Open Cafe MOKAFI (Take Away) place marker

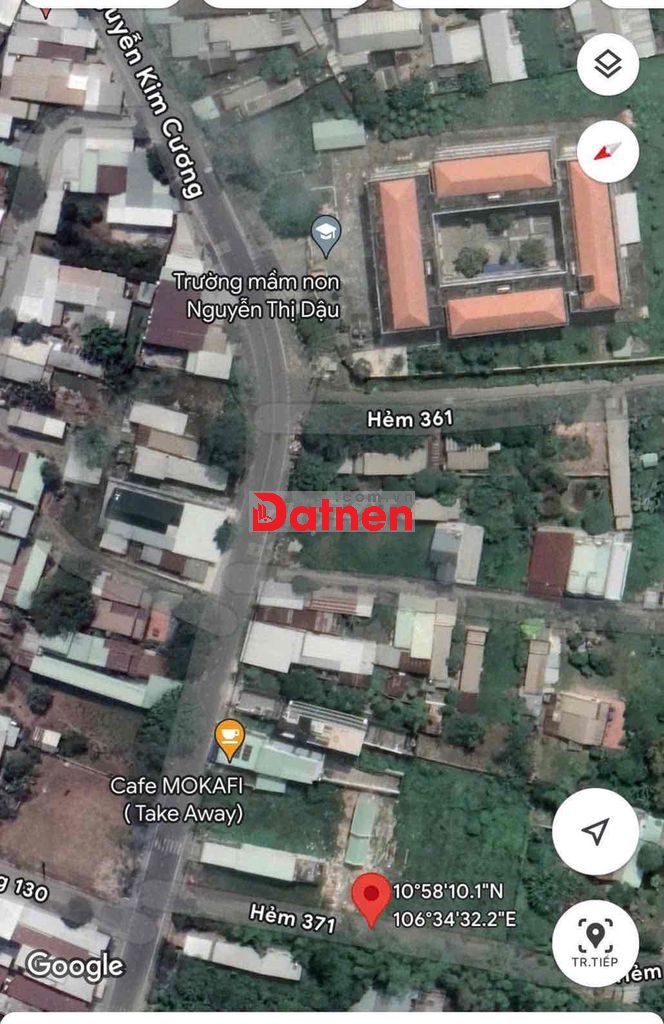tap(230, 740)
